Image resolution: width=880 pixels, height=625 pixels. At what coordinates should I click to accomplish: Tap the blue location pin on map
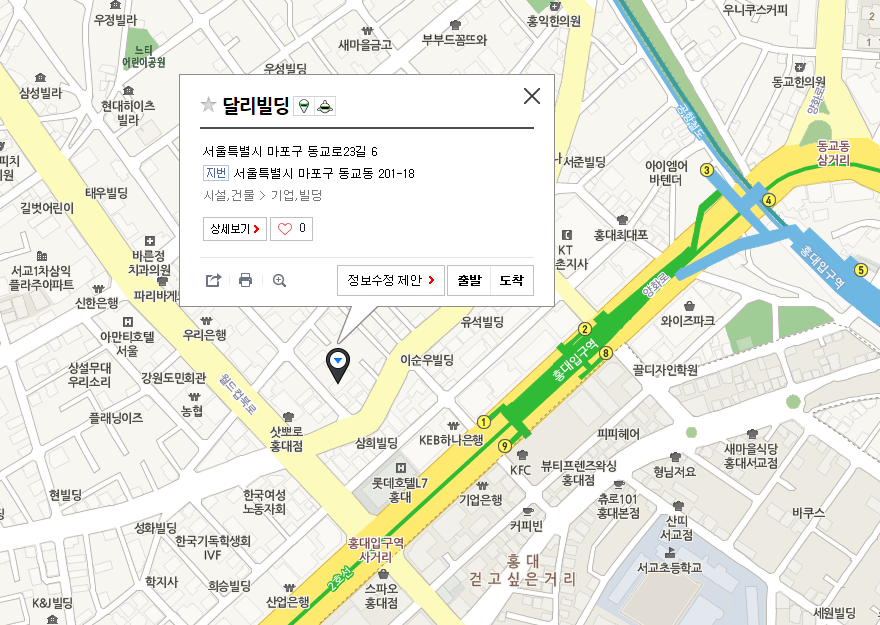339,364
